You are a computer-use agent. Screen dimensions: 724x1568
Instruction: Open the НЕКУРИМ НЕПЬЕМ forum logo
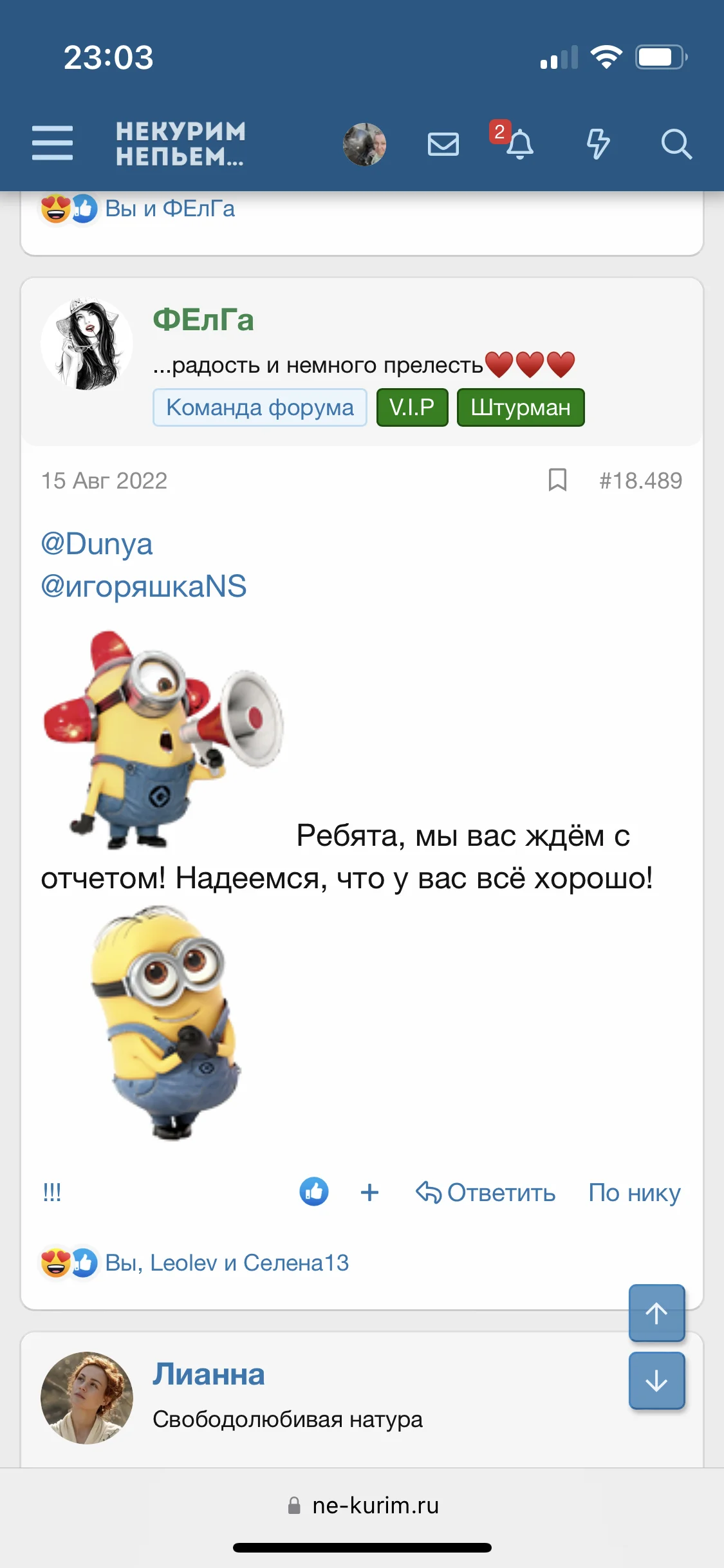point(179,144)
